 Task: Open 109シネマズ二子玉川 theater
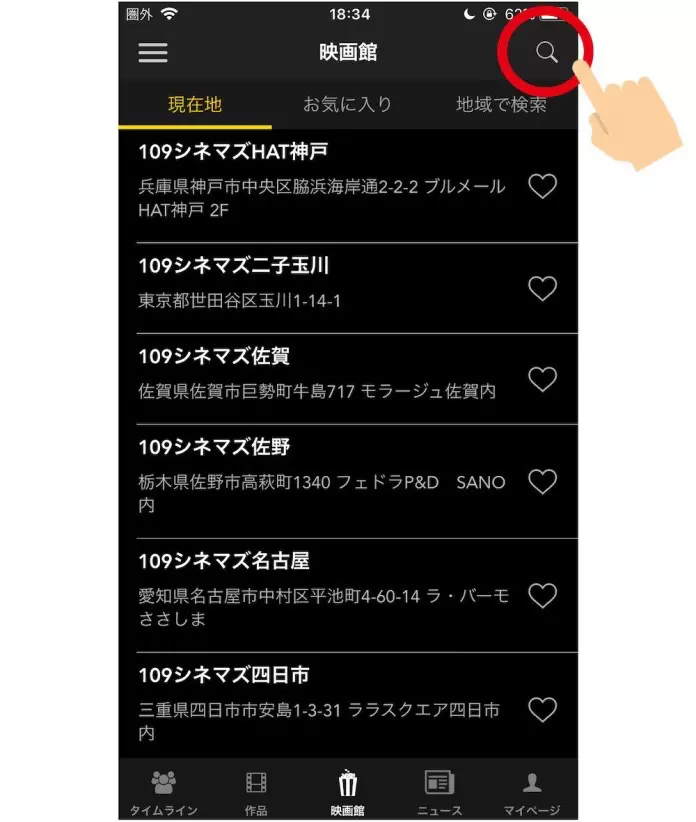tap(324, 288)
